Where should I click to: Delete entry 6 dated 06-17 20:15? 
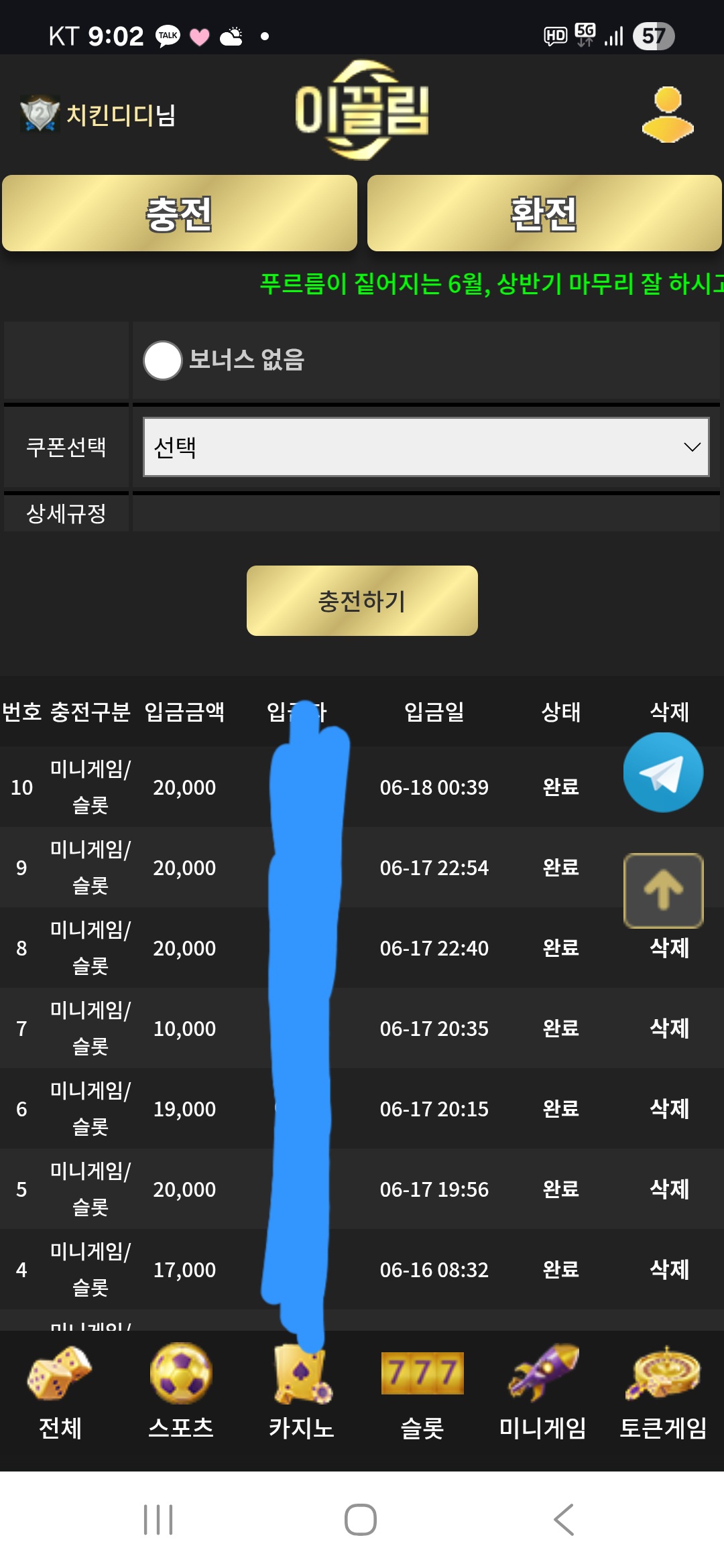669,1109
